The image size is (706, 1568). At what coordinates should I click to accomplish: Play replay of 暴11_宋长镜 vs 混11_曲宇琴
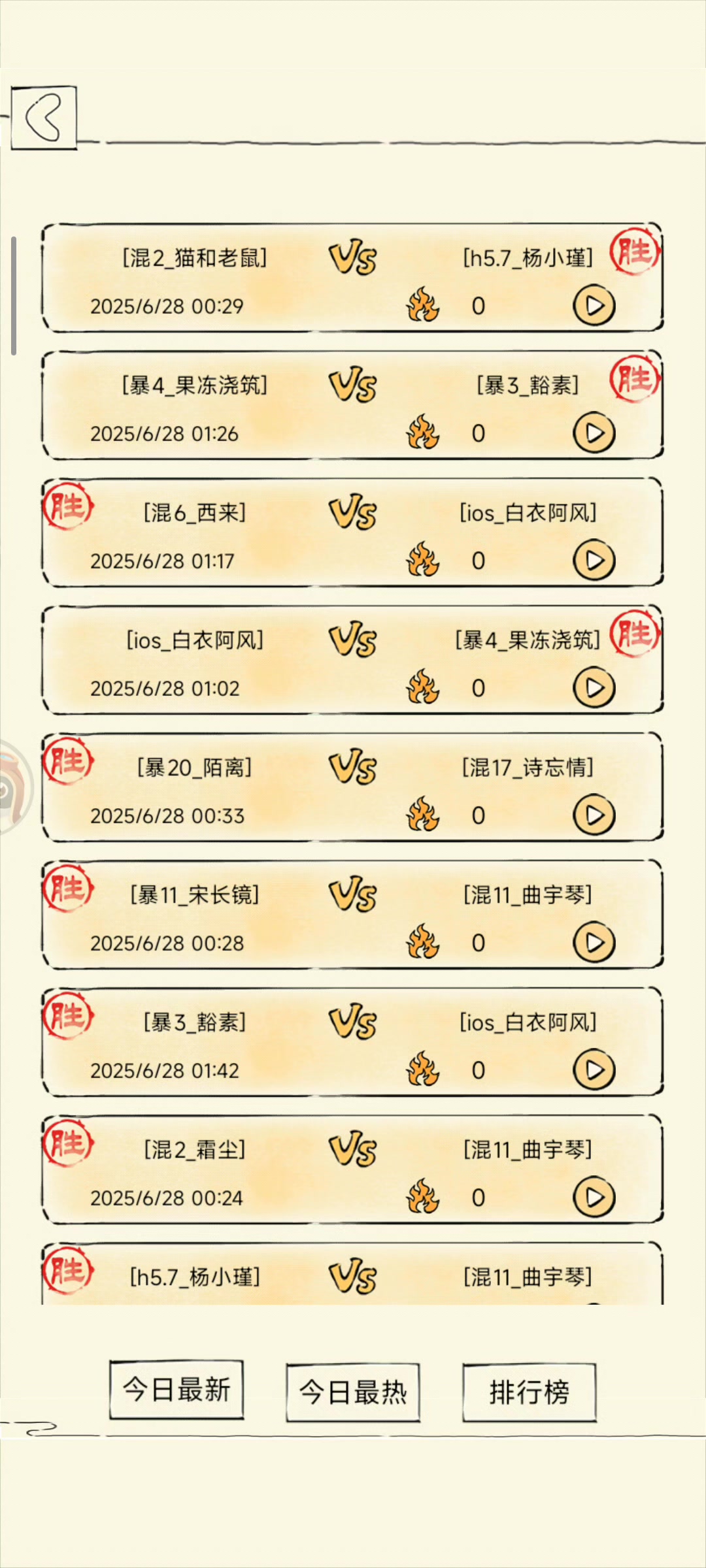pyautogui.click(x=594, y=943)
